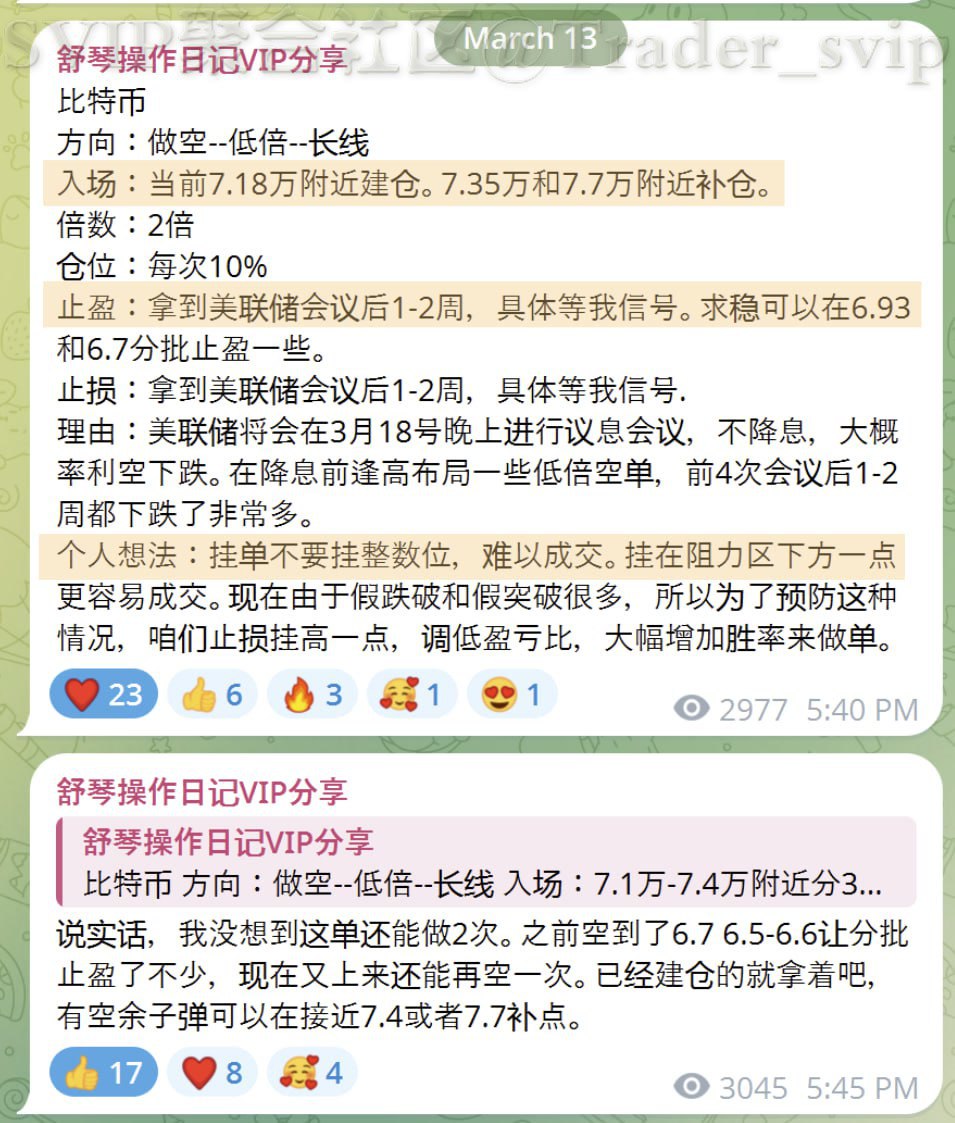Tap the smiling hearts reaction with 1
Image resolution: width=955 pixels, height=1123 pixels.
coord(411,694)
